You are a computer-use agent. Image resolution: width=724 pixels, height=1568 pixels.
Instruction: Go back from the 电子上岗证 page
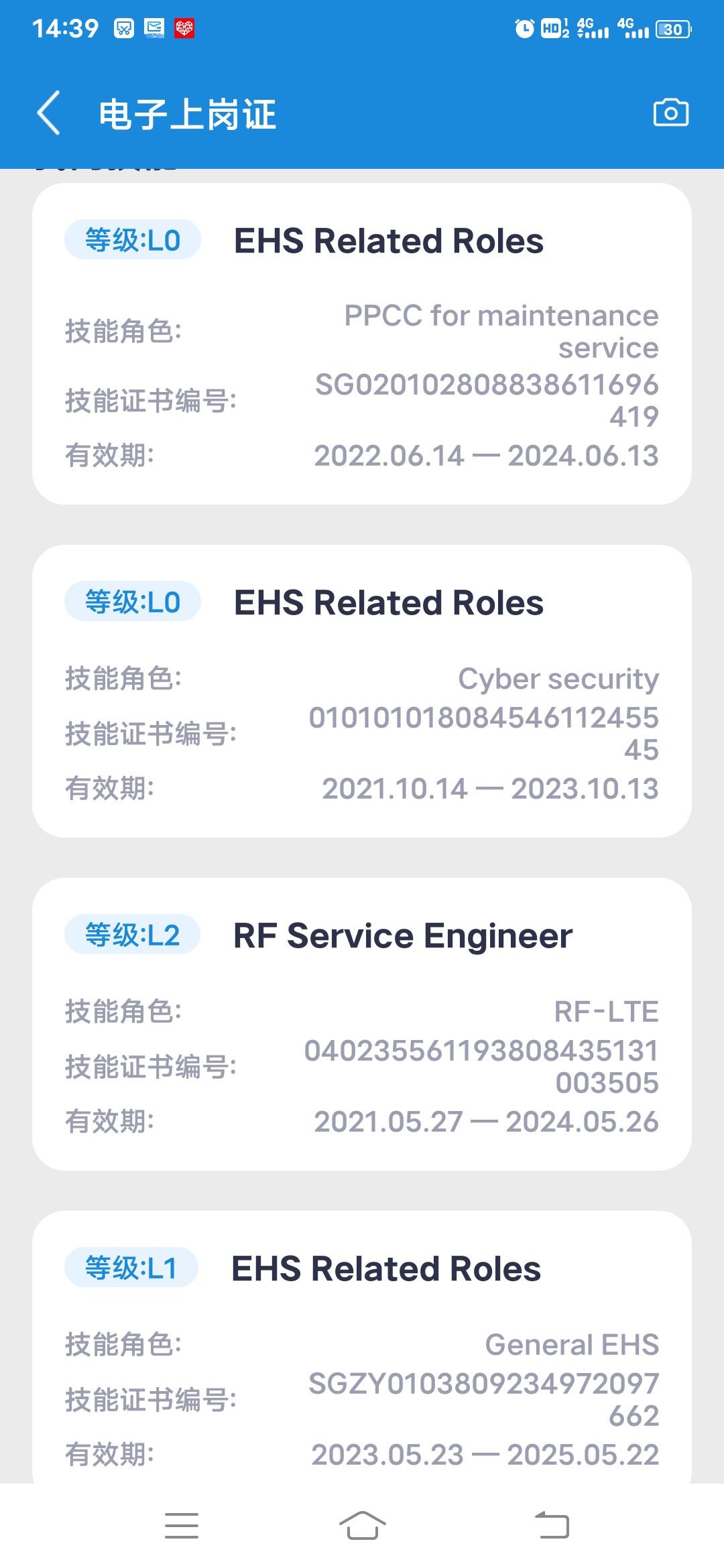pos(49,113)
